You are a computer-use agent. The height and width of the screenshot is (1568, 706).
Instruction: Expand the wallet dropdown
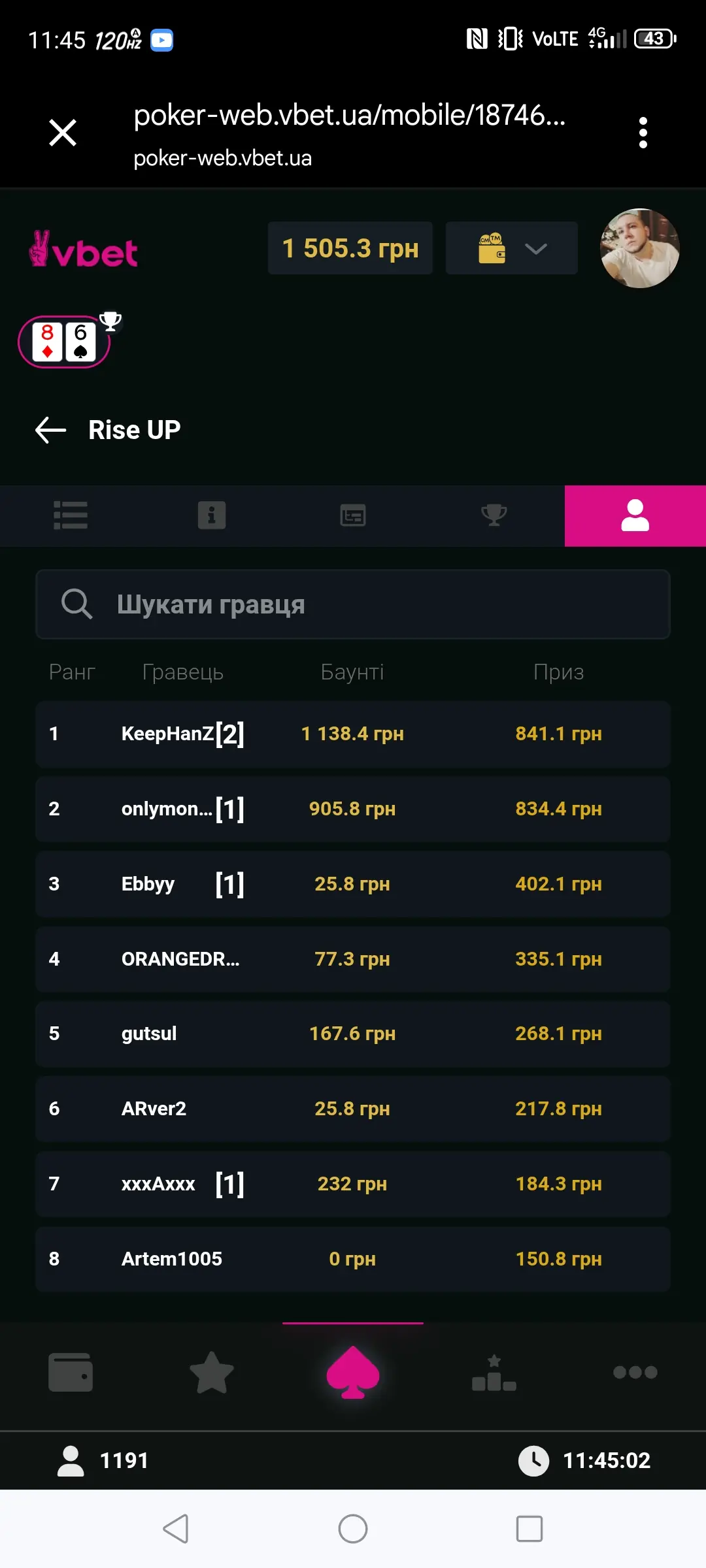(511, 248)
